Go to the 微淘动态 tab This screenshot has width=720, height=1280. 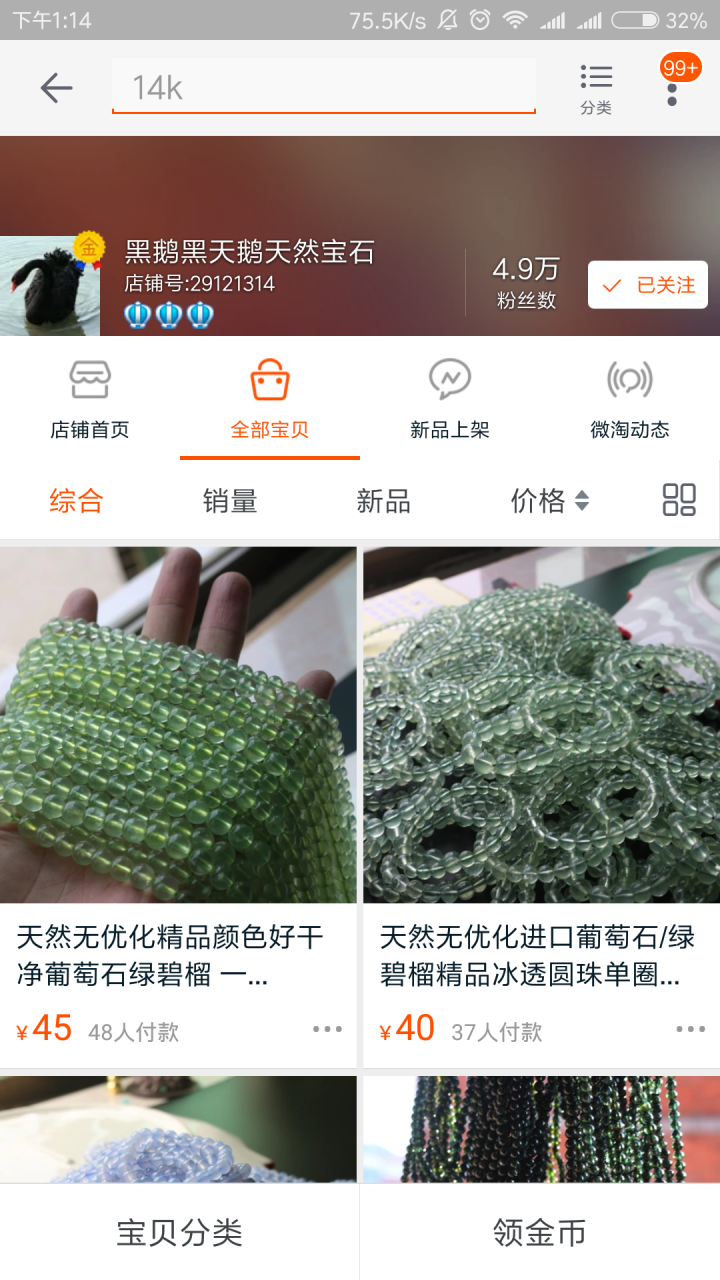(x=630, y=399)
